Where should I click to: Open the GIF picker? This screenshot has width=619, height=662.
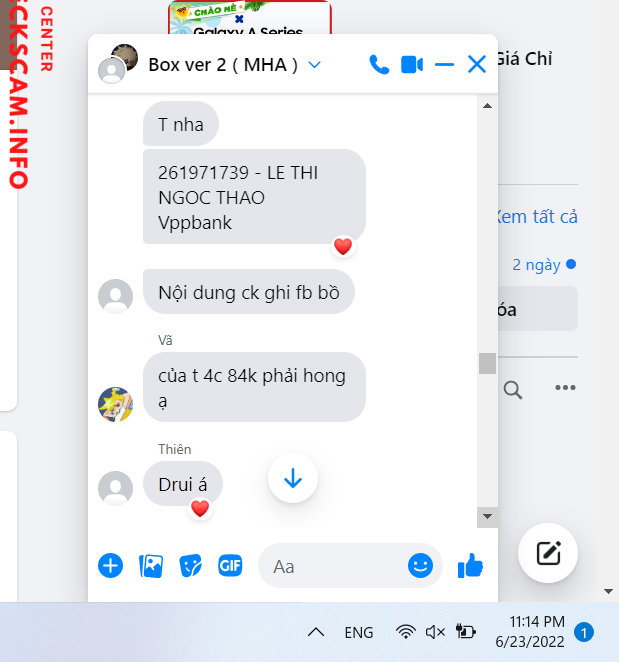230,566
